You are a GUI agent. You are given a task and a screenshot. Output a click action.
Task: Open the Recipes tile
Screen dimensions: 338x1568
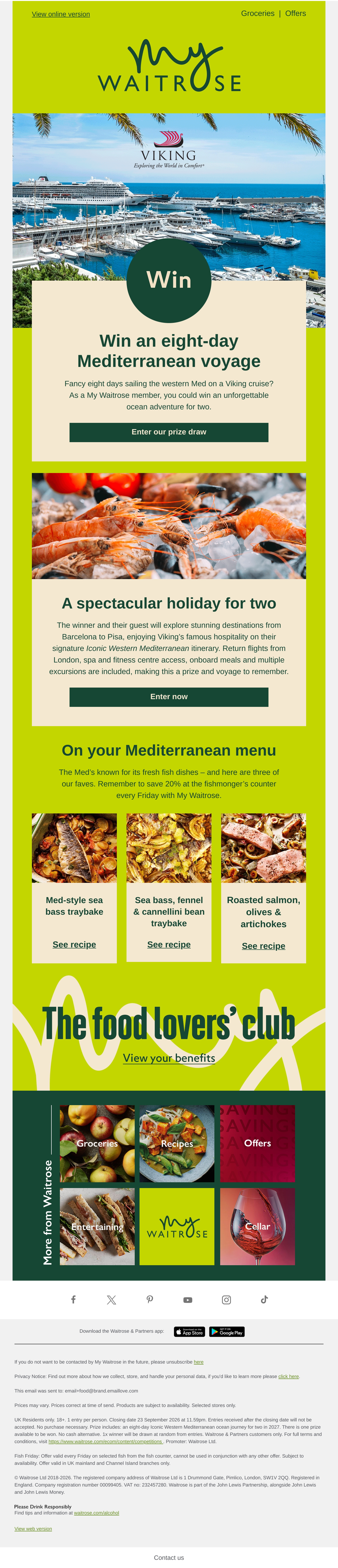coord(177,1144)
